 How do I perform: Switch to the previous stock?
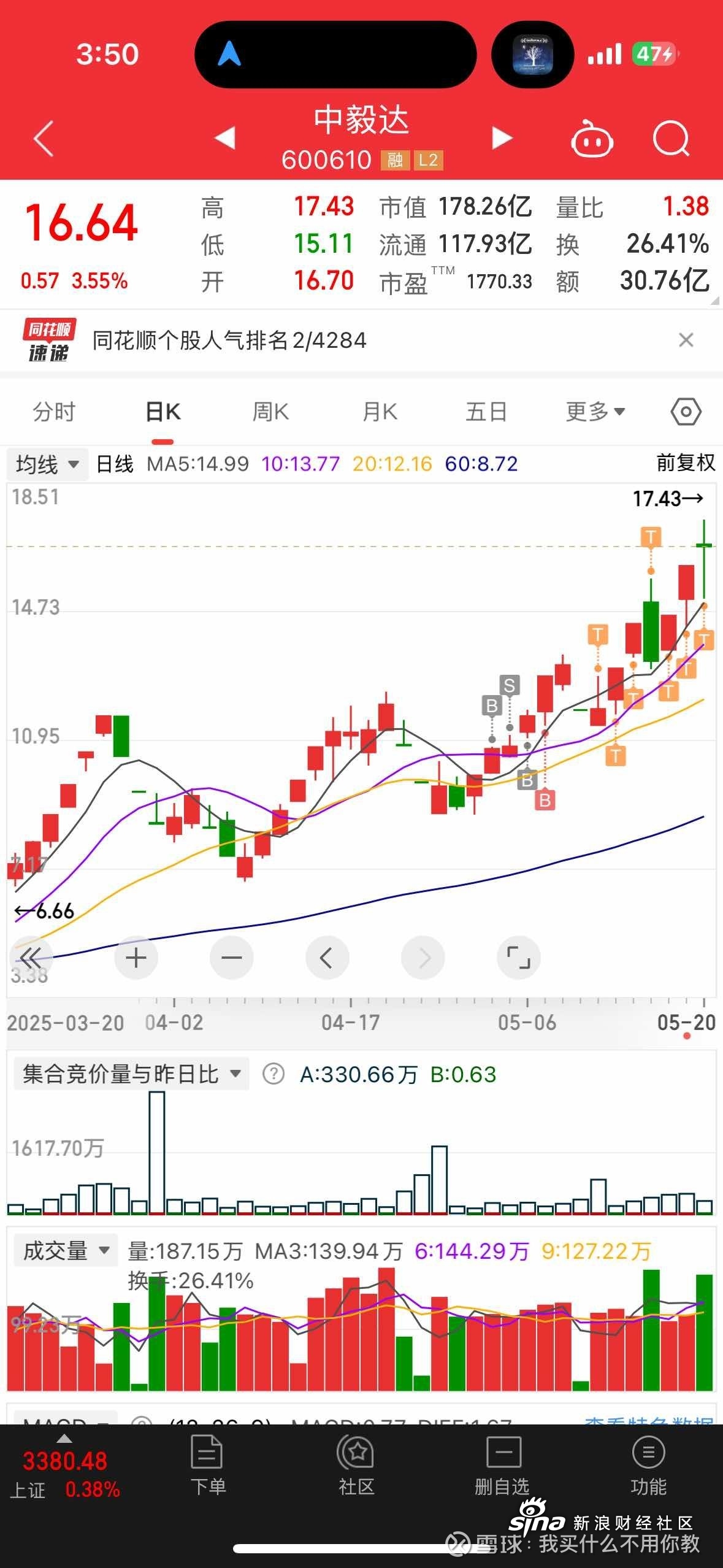point(225,137)
